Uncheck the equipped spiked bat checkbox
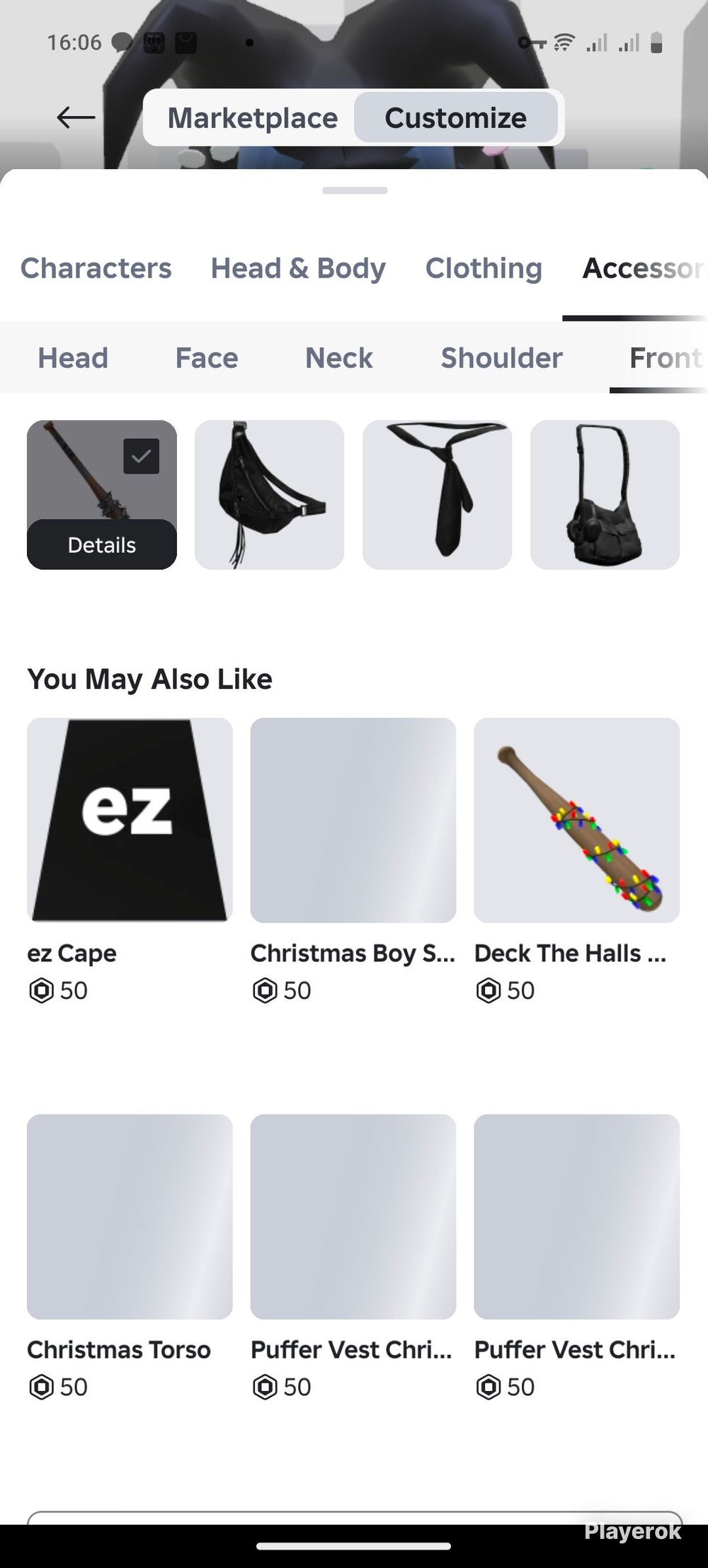The height and width of the screenshot is (1568, 708). 142,457
